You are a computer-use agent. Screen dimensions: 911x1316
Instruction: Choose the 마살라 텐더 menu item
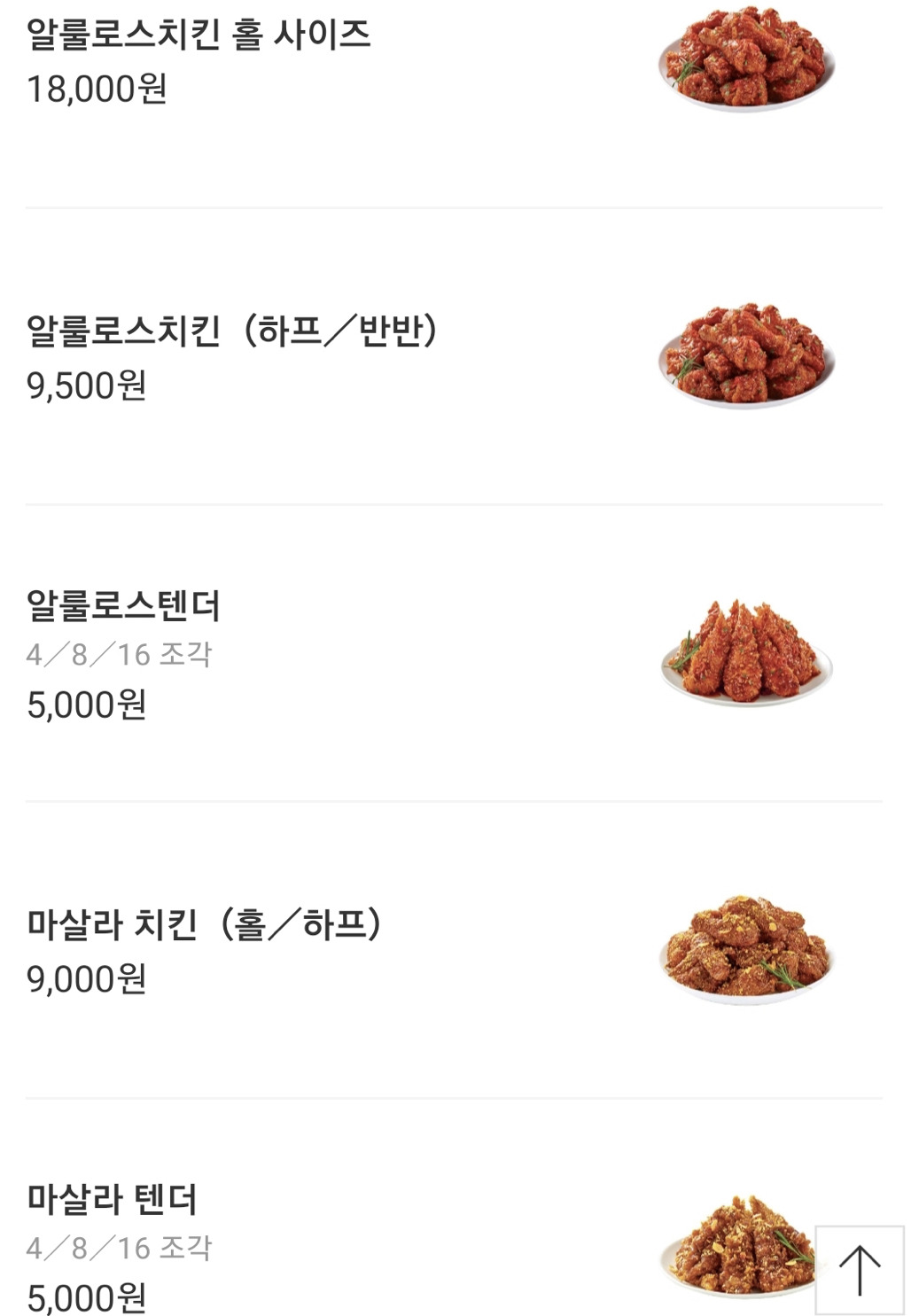113,1199
